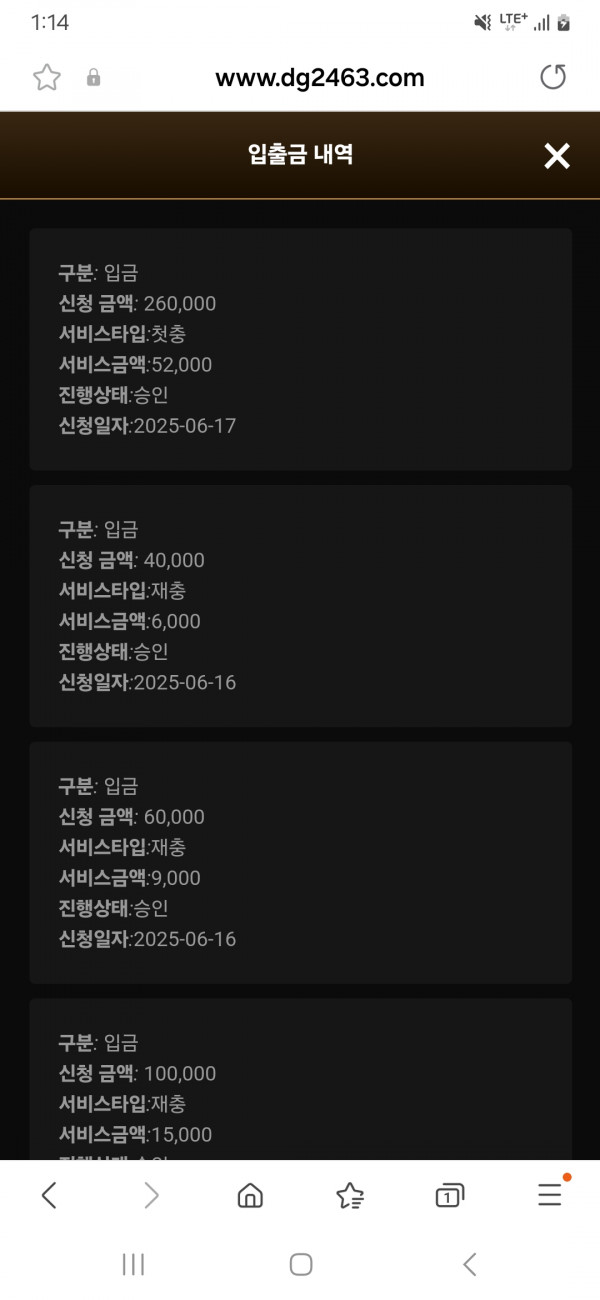
Task: Reload the current page
Action: click(x=553, y=78)
